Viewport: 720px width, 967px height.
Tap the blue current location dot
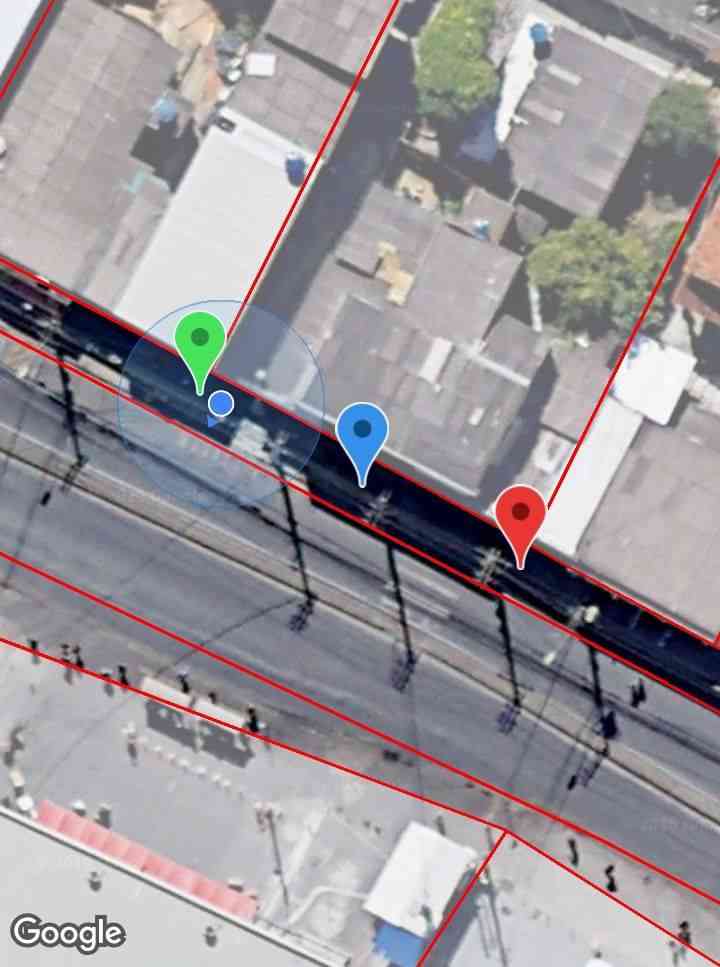click(x=222, y=404)
